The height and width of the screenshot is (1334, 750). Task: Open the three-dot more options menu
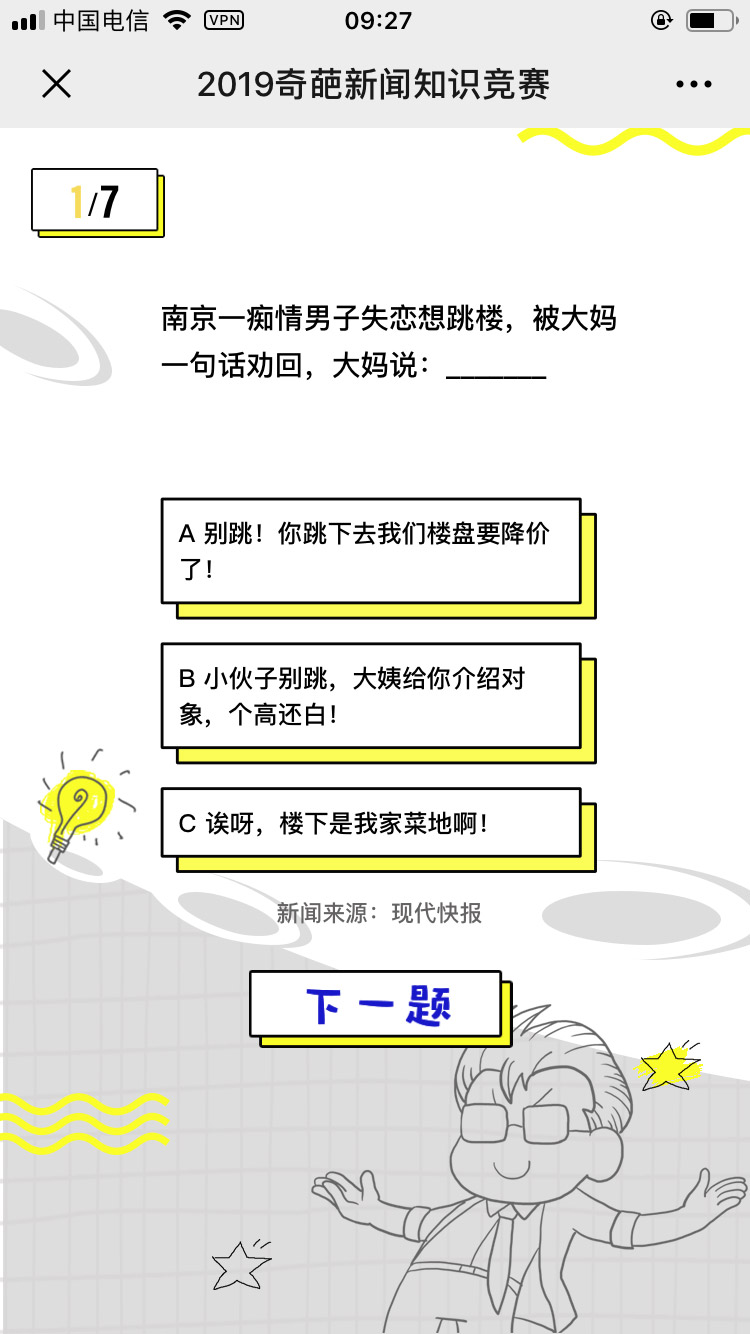[x=693, y=84]
